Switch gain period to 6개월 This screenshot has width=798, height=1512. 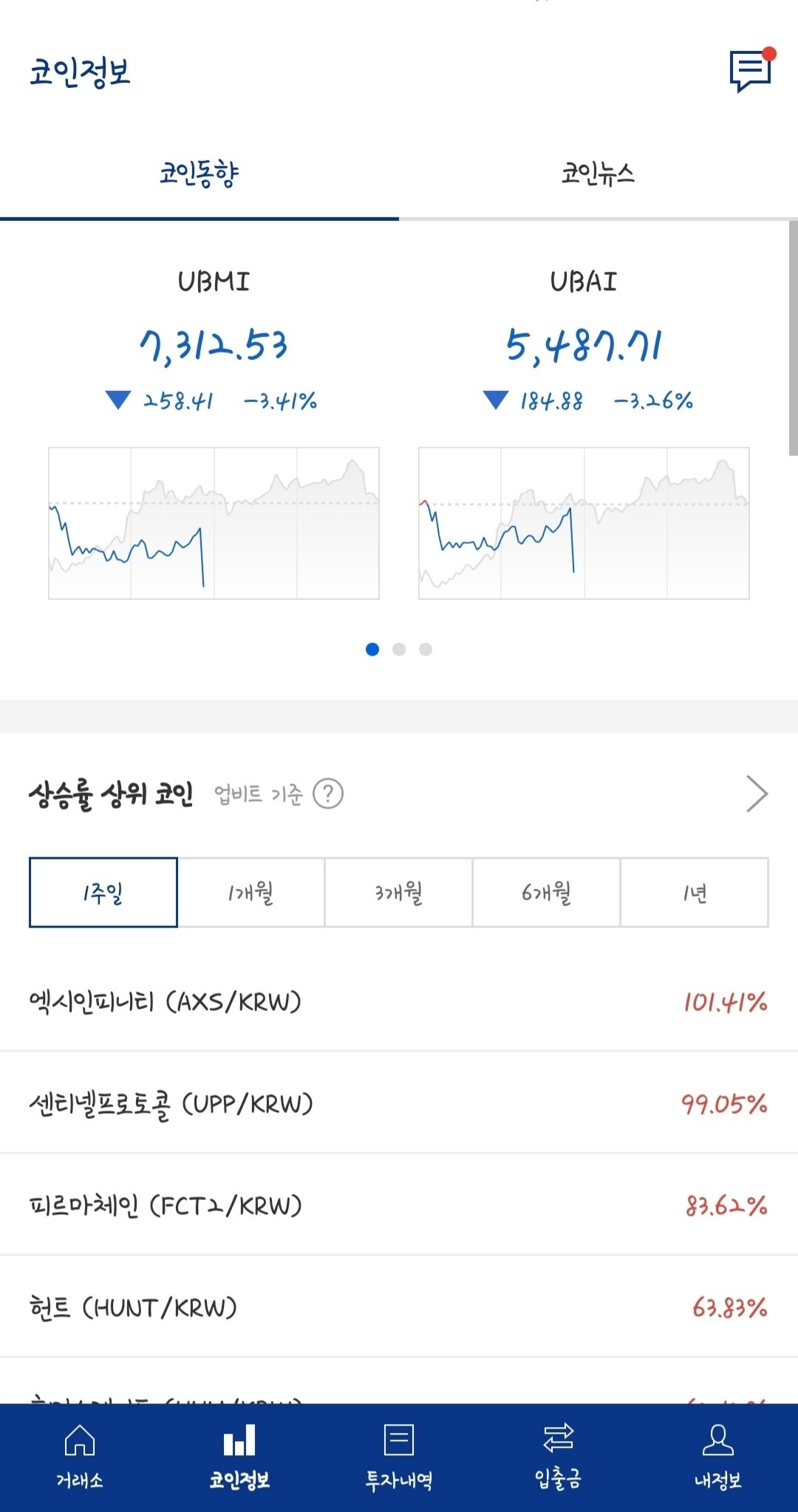(546, 892)
